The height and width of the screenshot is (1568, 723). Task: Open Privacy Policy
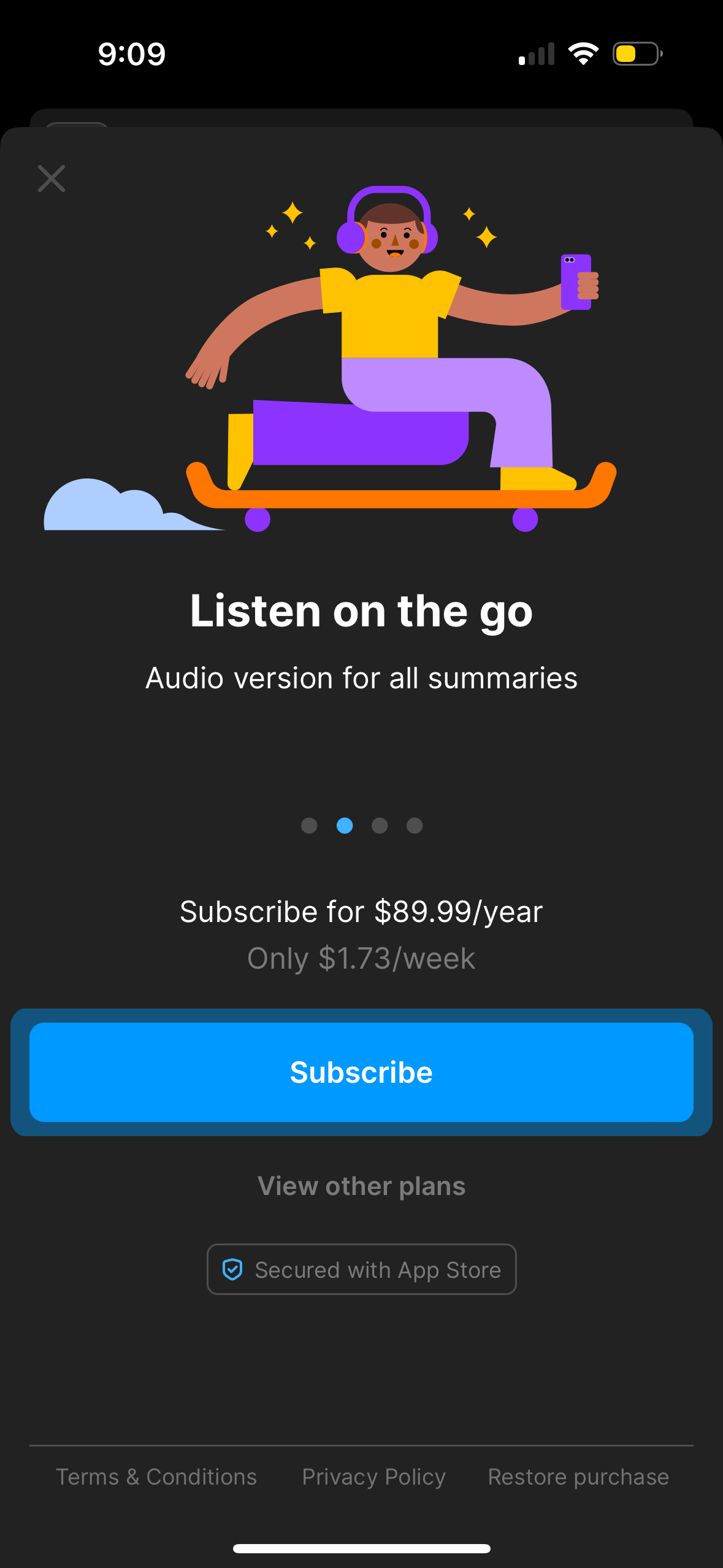click(x=373, y=1477)
